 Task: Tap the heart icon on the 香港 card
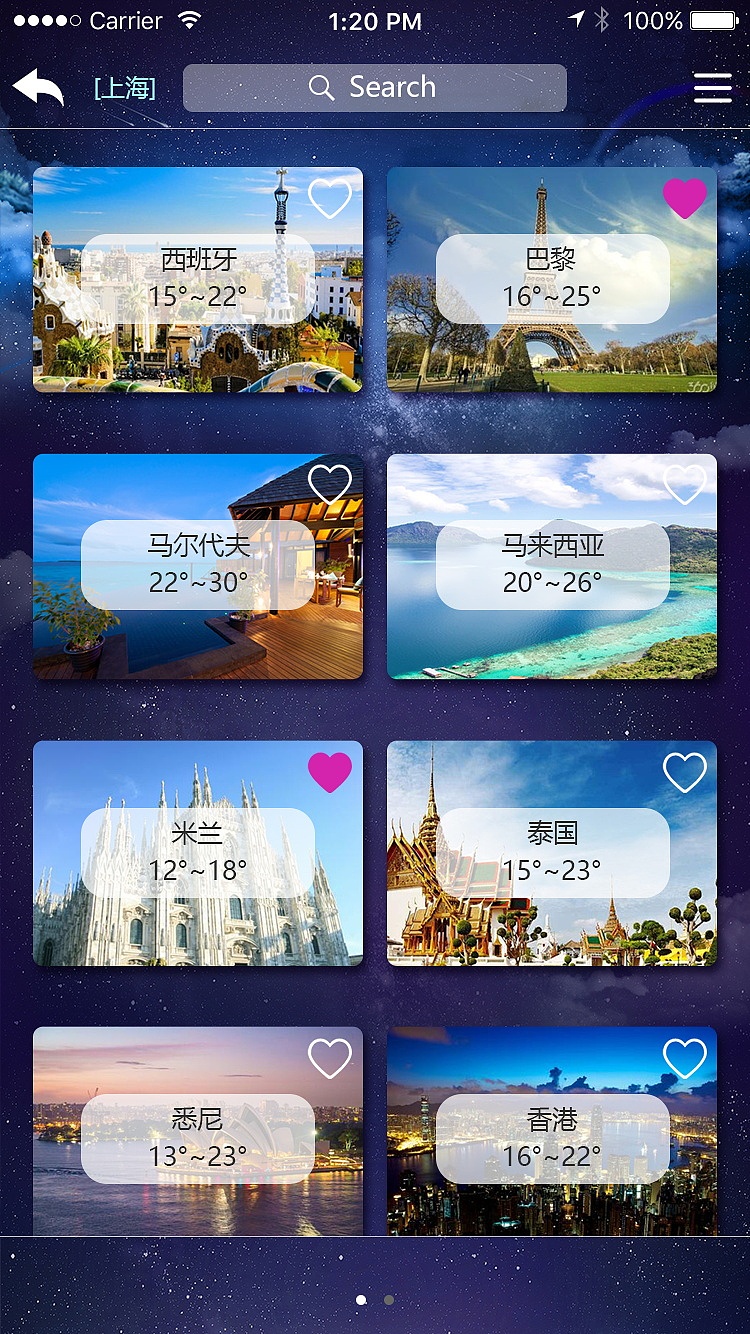684,1059
